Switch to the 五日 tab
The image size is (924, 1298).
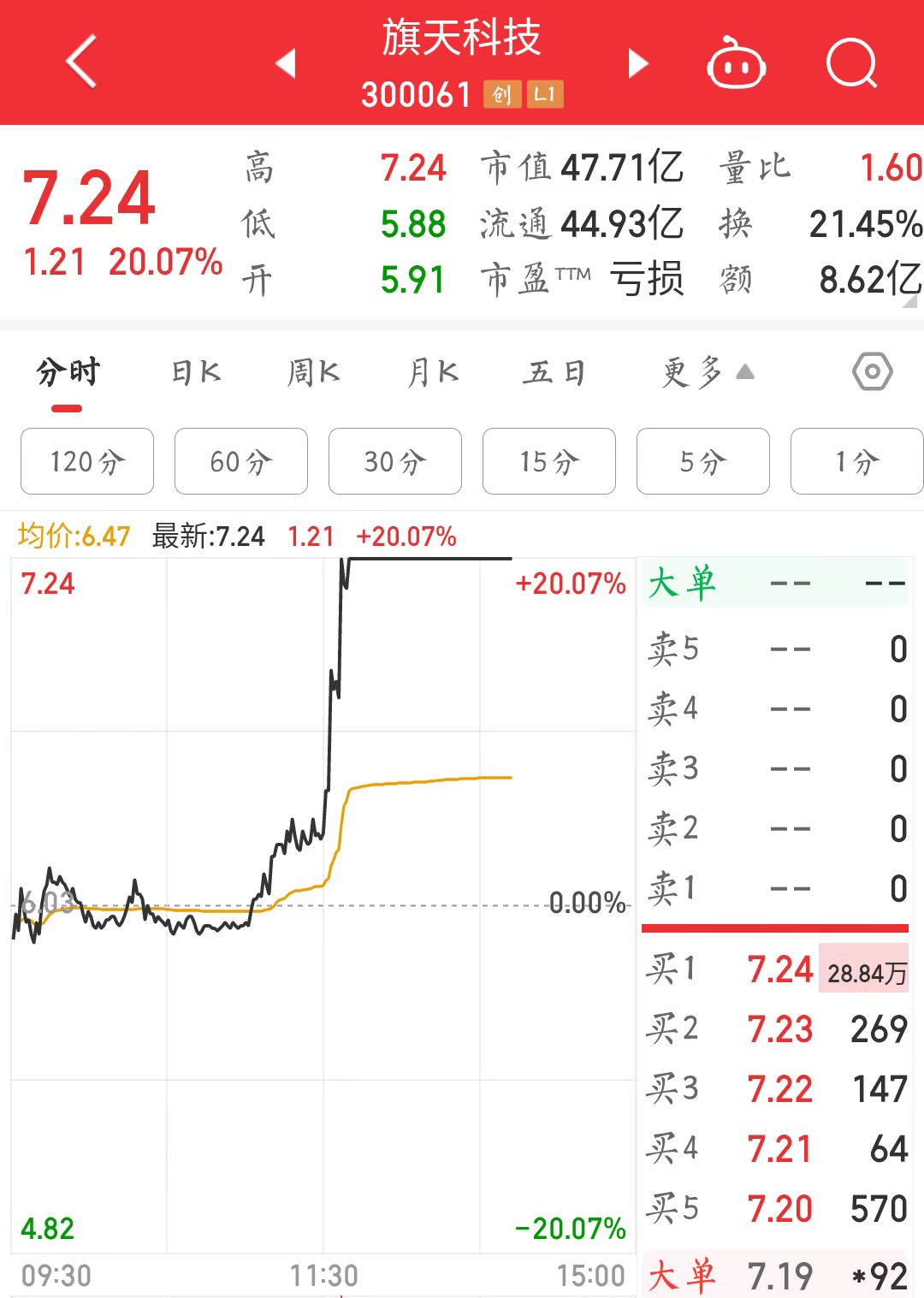coord(554,373)
